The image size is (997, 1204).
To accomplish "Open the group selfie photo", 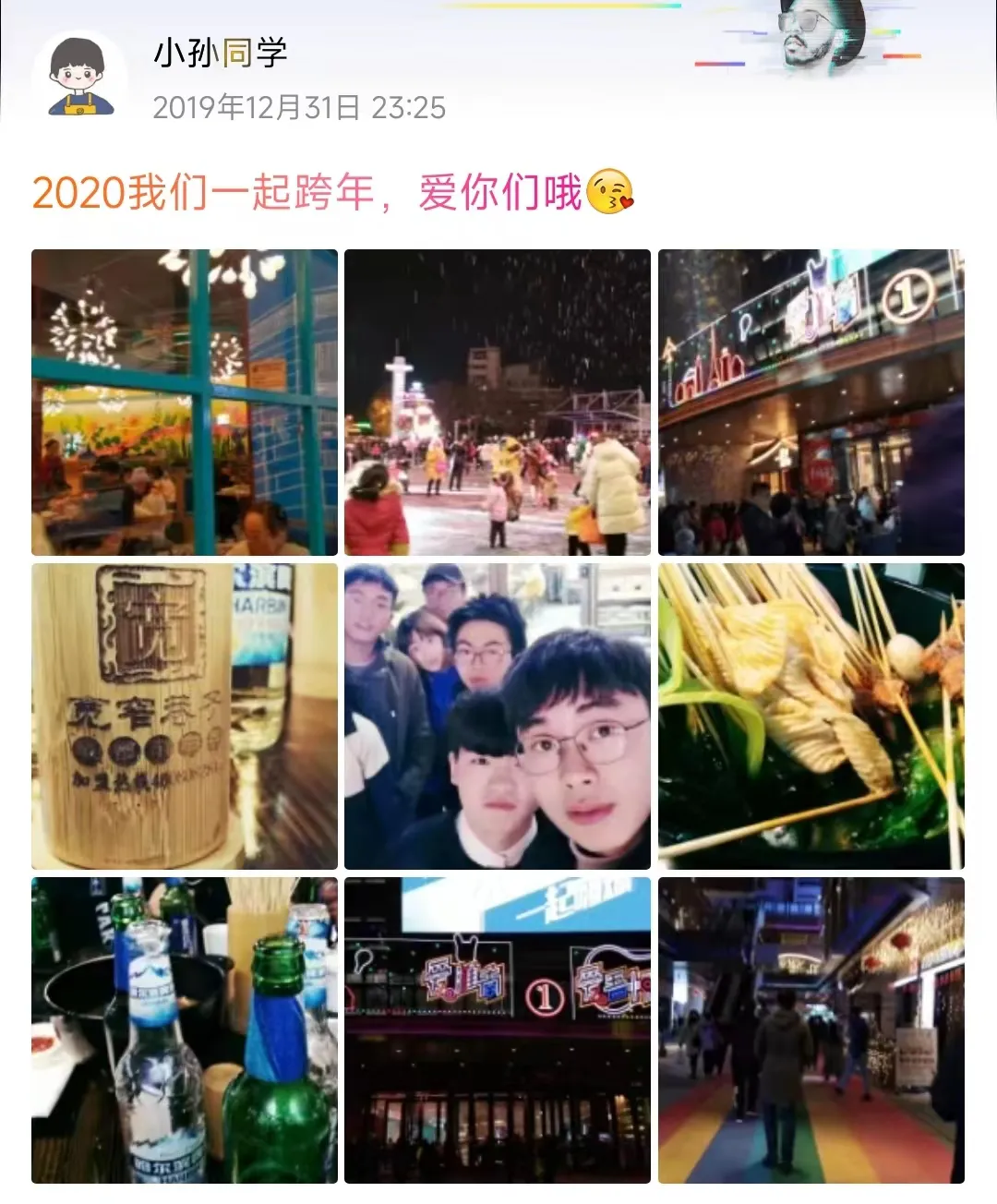I will click(x=498, y=716).
